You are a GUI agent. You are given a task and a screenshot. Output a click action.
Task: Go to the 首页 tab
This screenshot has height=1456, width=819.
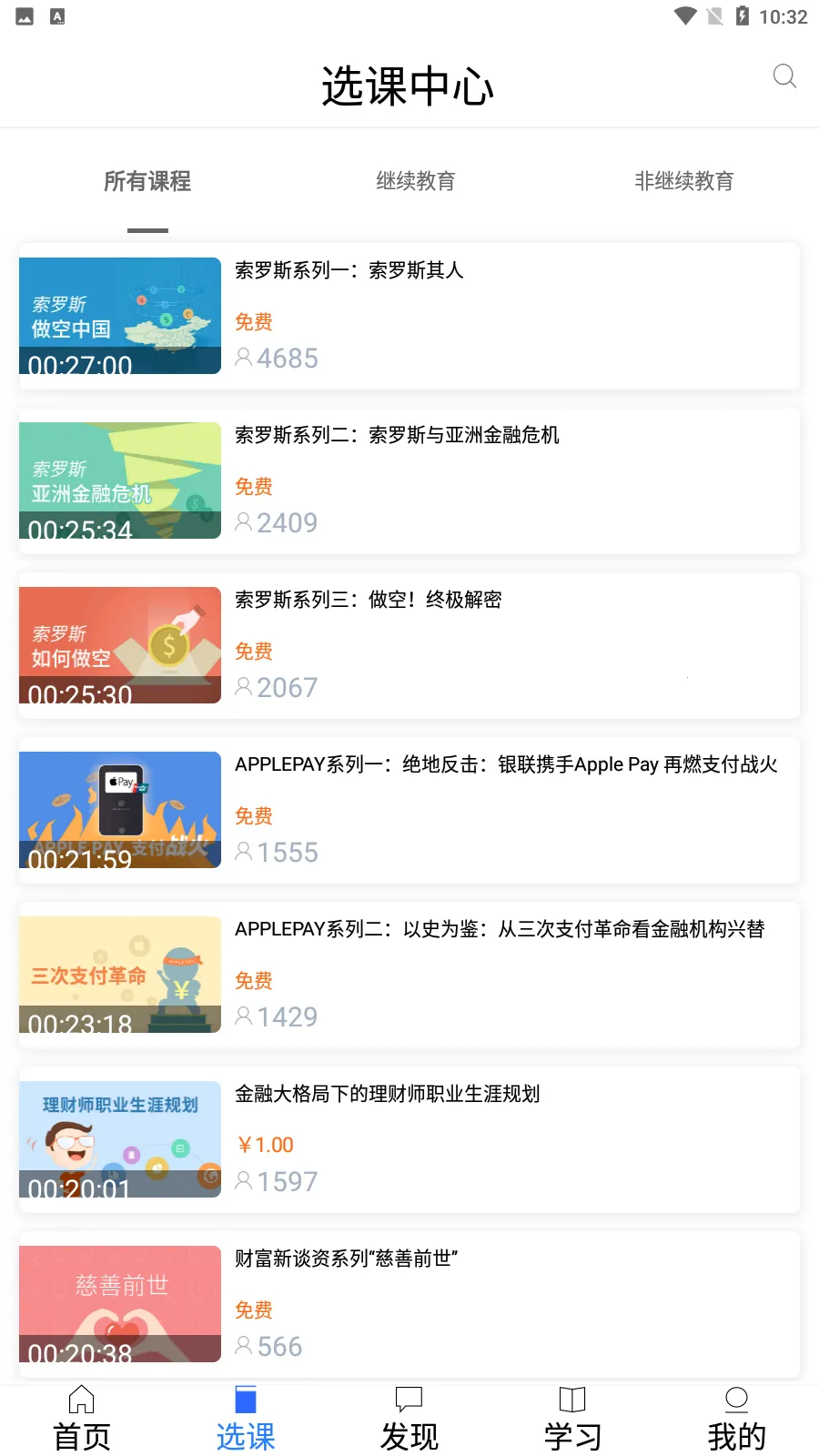tap(82, 1419)
